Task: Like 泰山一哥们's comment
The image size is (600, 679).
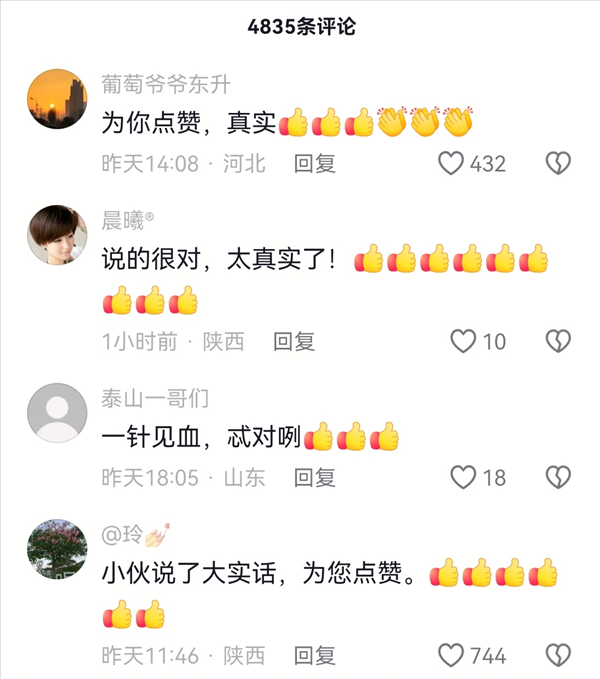Action: pyautogui.click(x=463, y=477)
